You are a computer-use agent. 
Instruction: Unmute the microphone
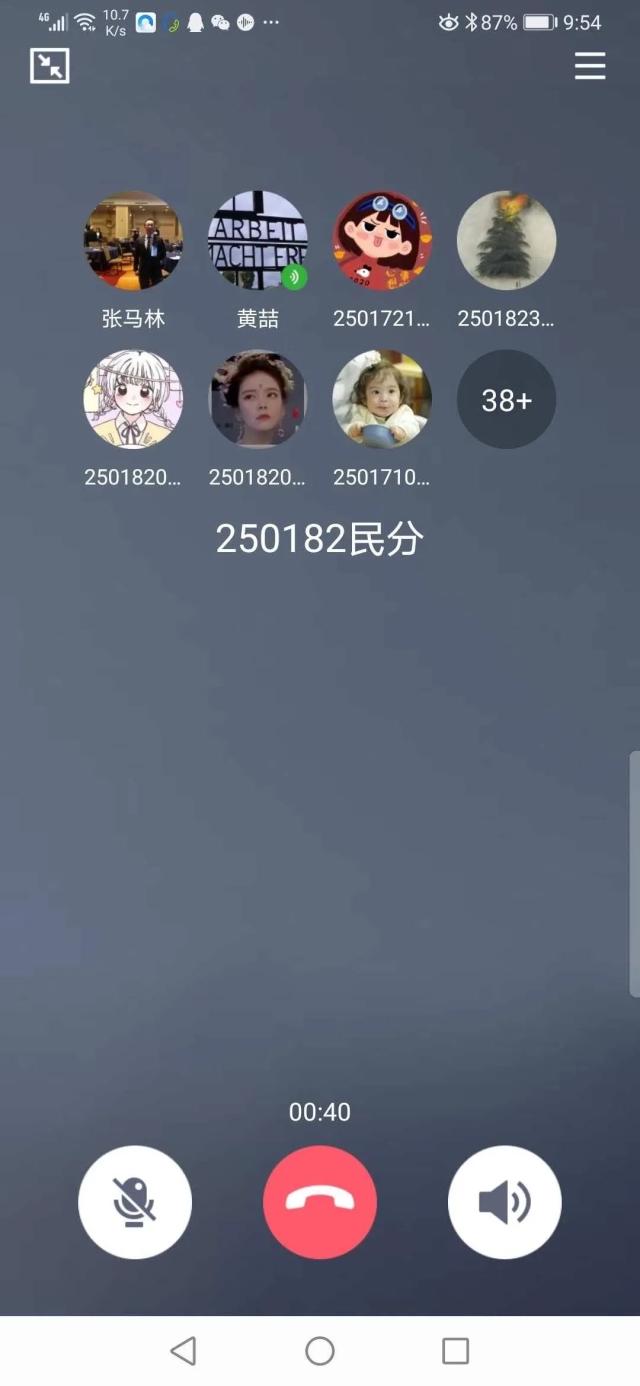pyautogui.click(x=135, y=1202)
